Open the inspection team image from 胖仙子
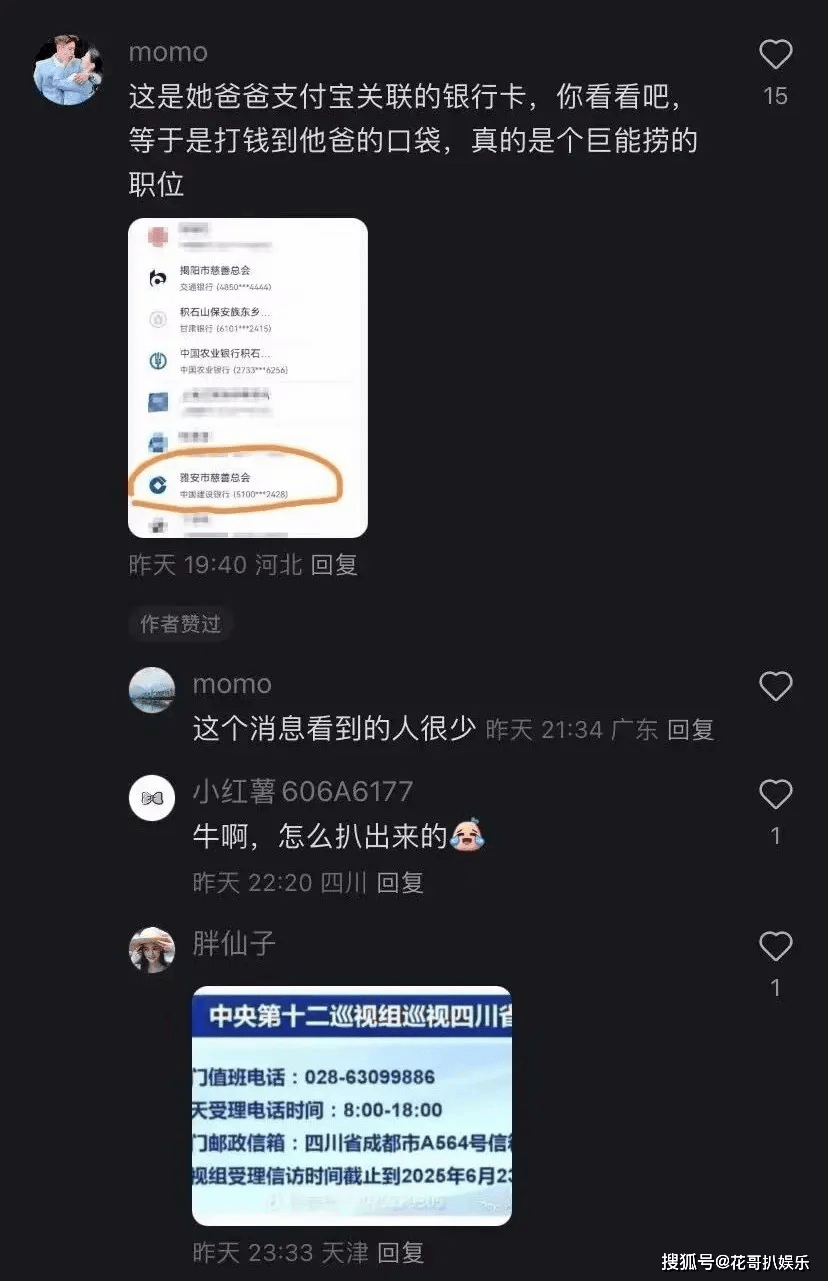This screenshot has height=1281, width=828. [x=351, y=1105]
